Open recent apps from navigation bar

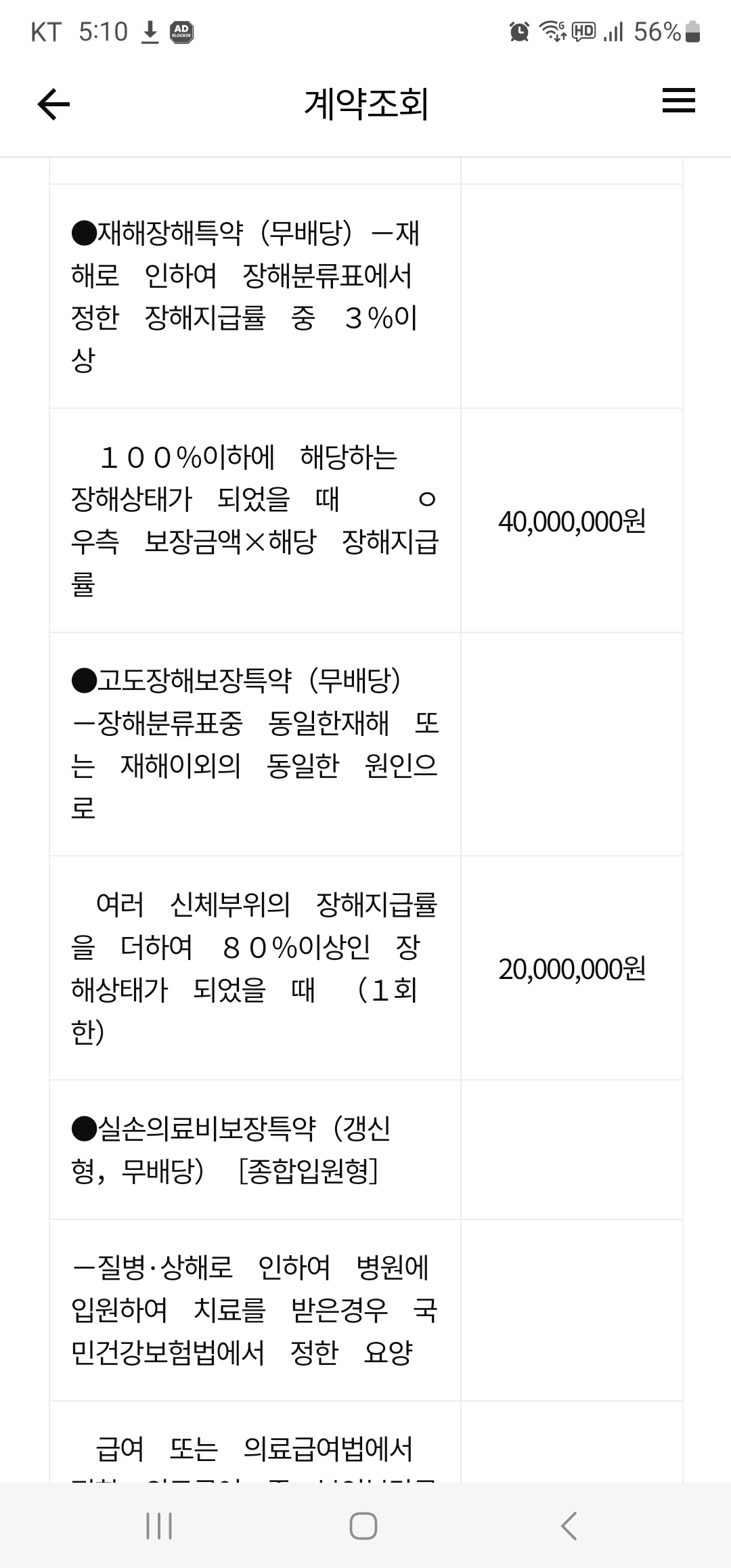coord(159,1526)
